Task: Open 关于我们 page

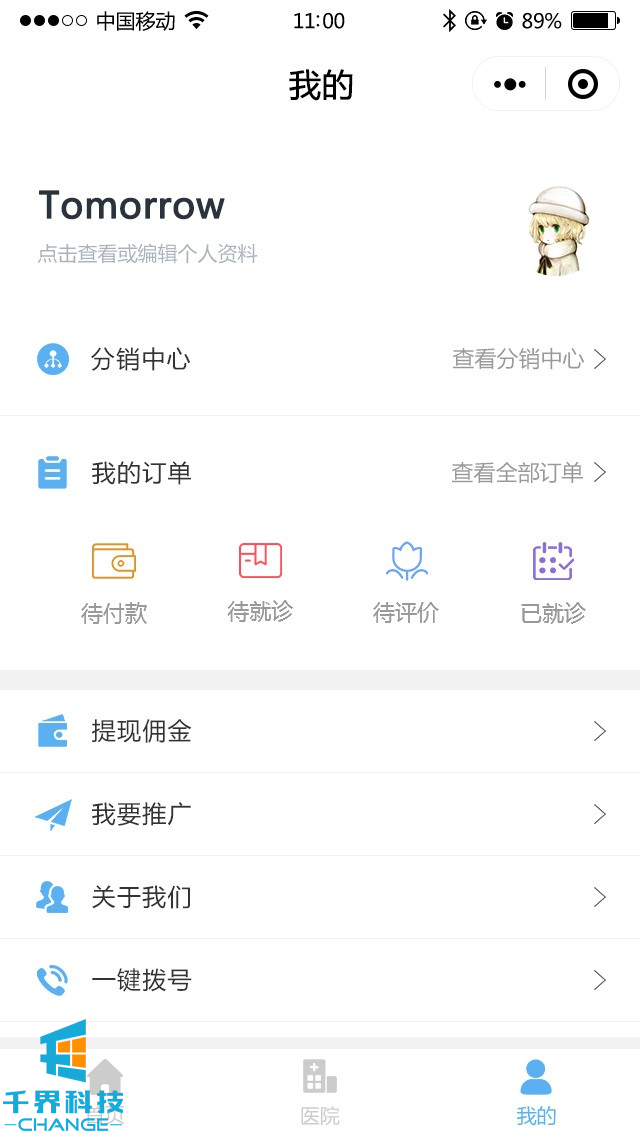Action: [320, 898]
